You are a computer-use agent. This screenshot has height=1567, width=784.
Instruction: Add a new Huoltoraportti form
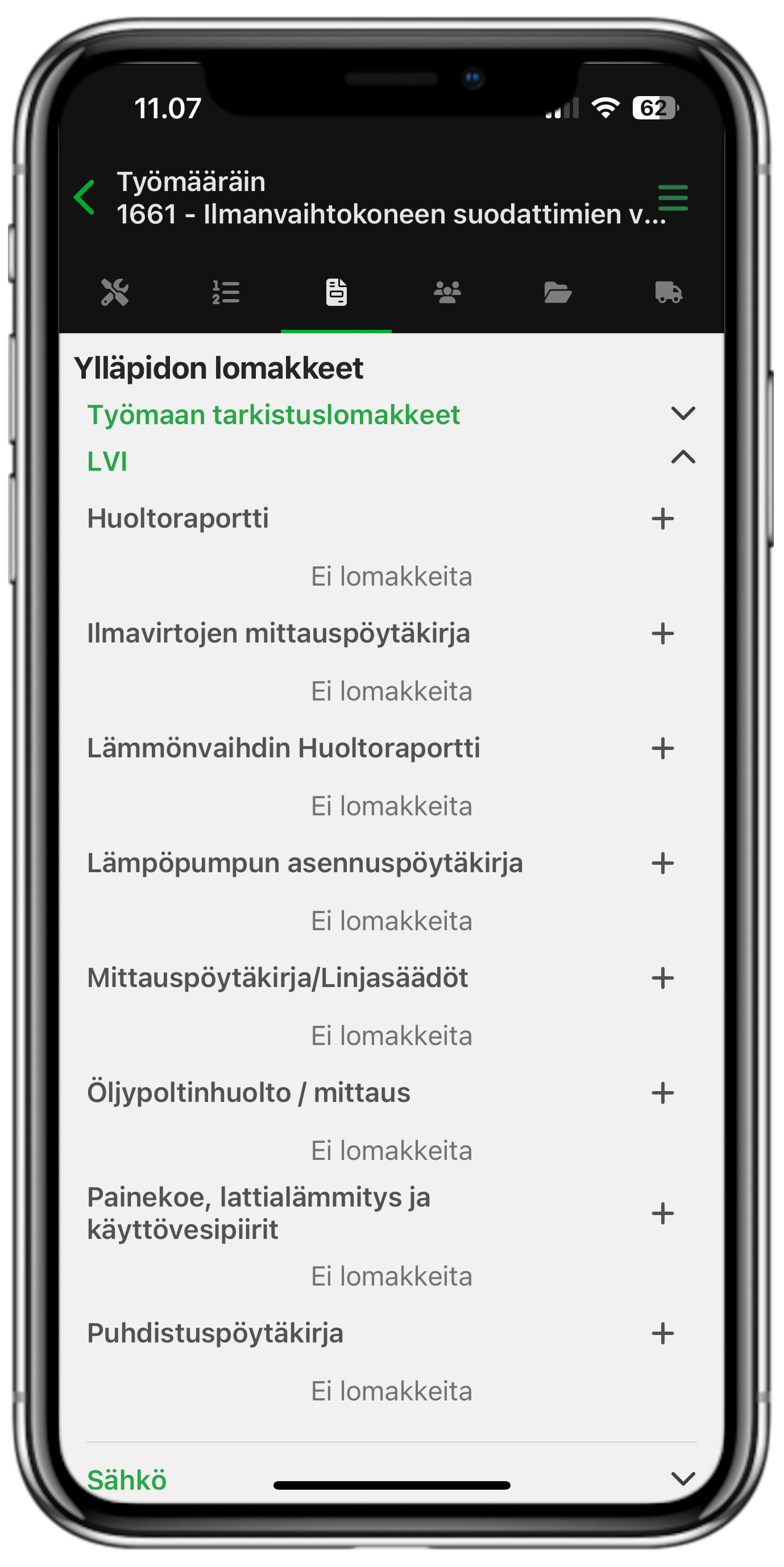(662, 519)
